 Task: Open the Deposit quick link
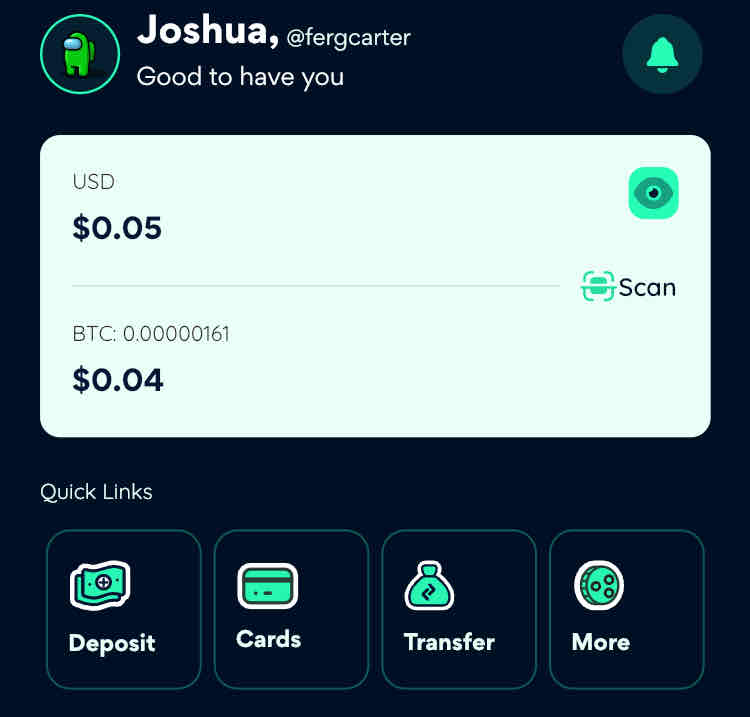124,609
